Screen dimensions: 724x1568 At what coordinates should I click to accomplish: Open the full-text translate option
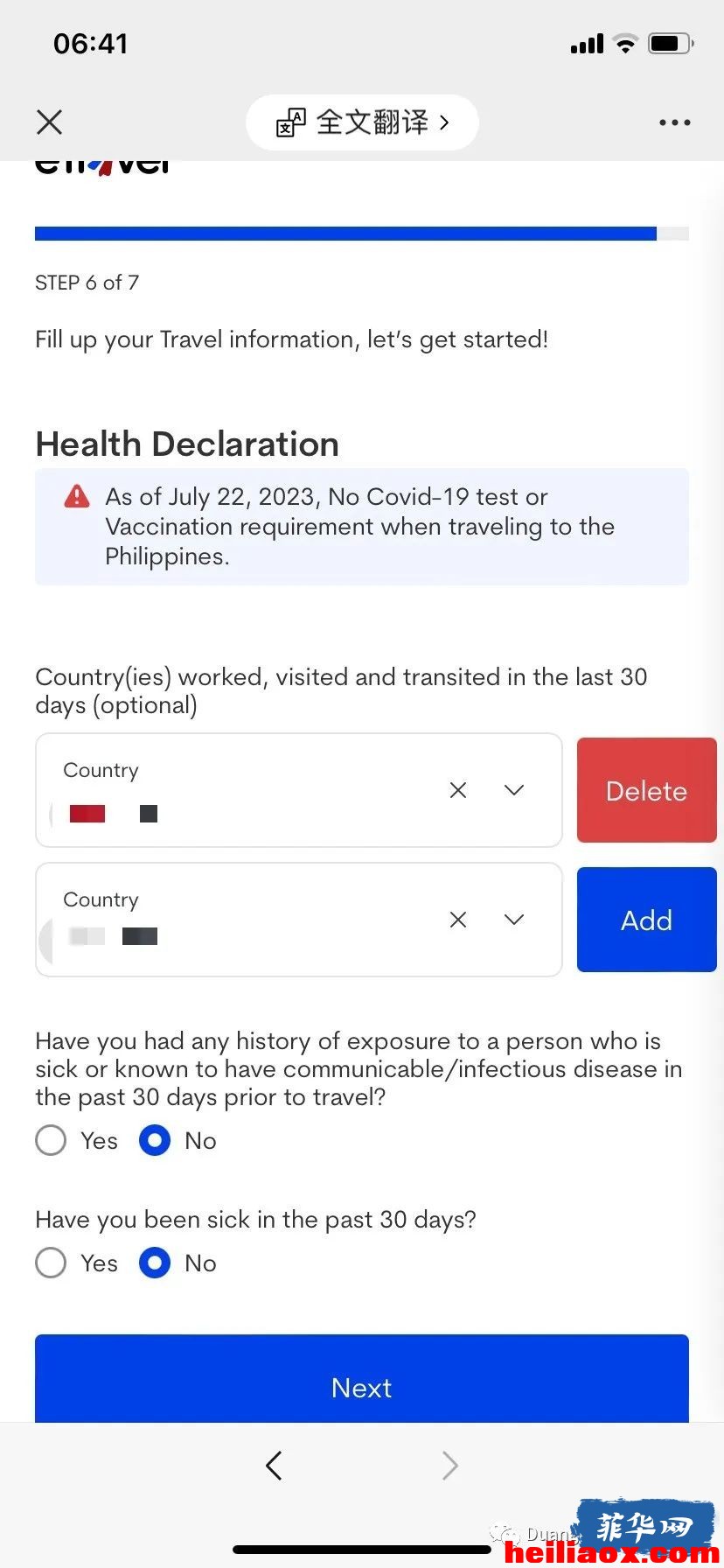(x=362, y=122)
